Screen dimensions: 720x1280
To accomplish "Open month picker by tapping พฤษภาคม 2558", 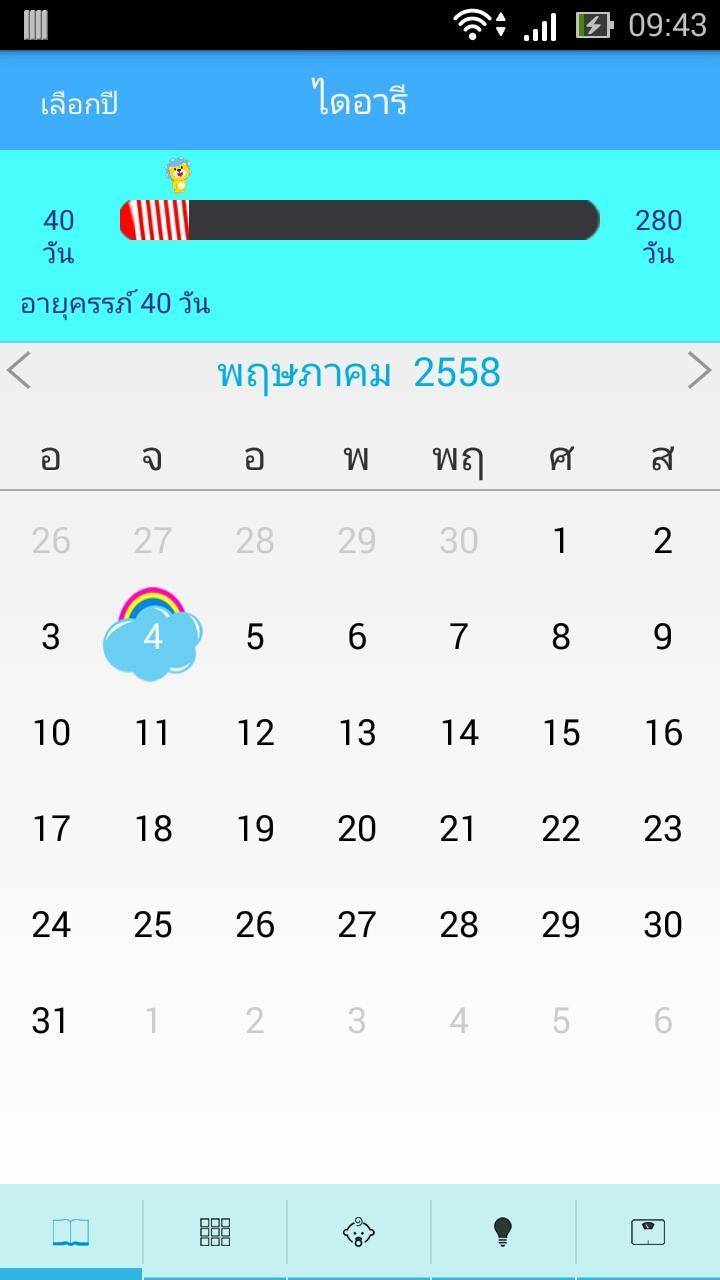I will [360, 371].
